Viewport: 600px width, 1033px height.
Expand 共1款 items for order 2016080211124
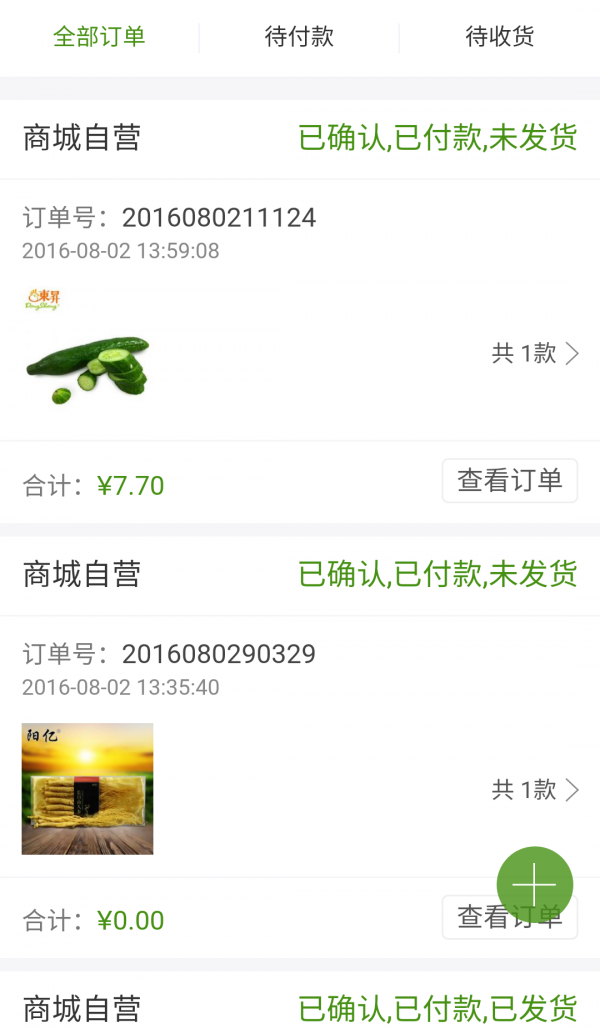pyautogui.click(x=535, y=353)
